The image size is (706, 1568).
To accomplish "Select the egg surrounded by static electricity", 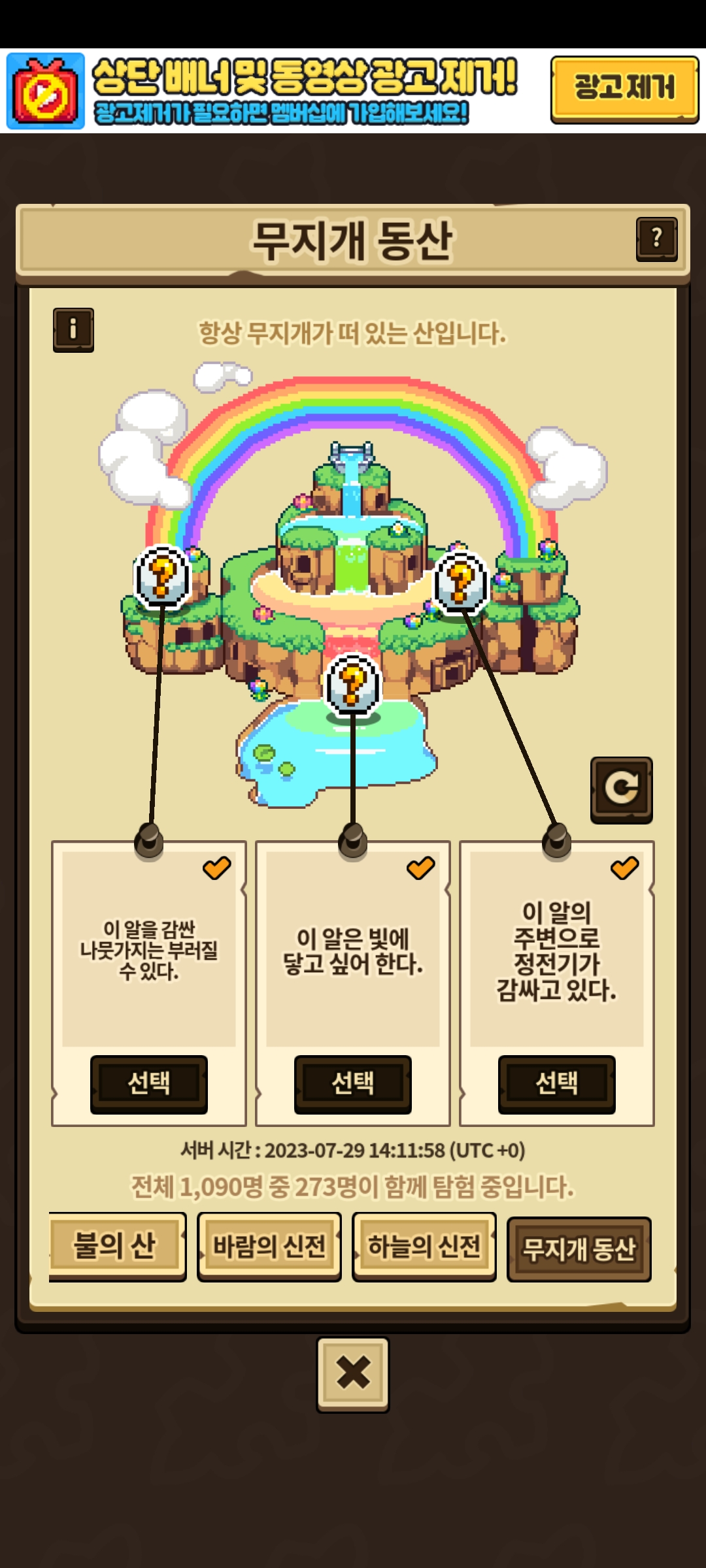I will pyautogui.click(x=557, y=1083).
